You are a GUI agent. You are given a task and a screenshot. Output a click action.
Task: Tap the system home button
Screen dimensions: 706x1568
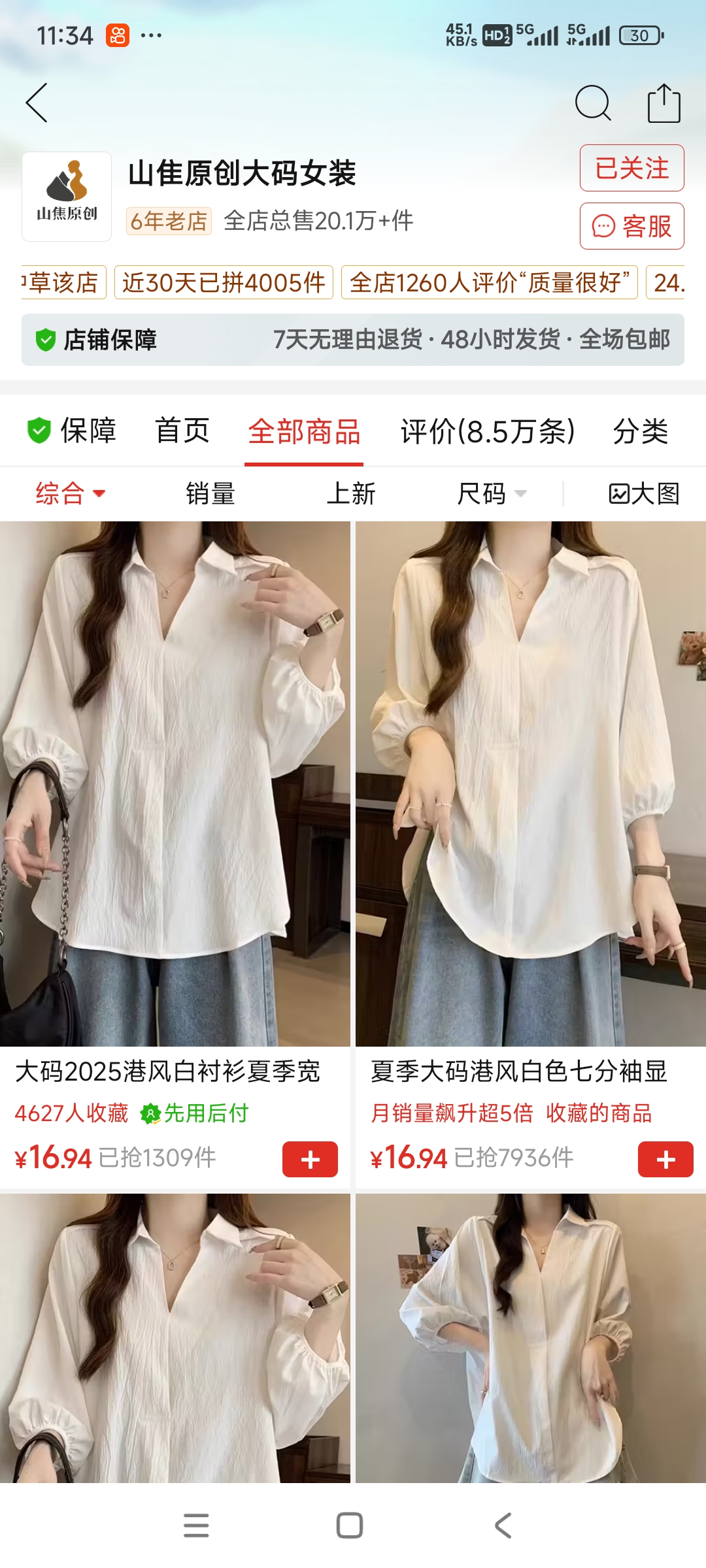(350, 1526)
